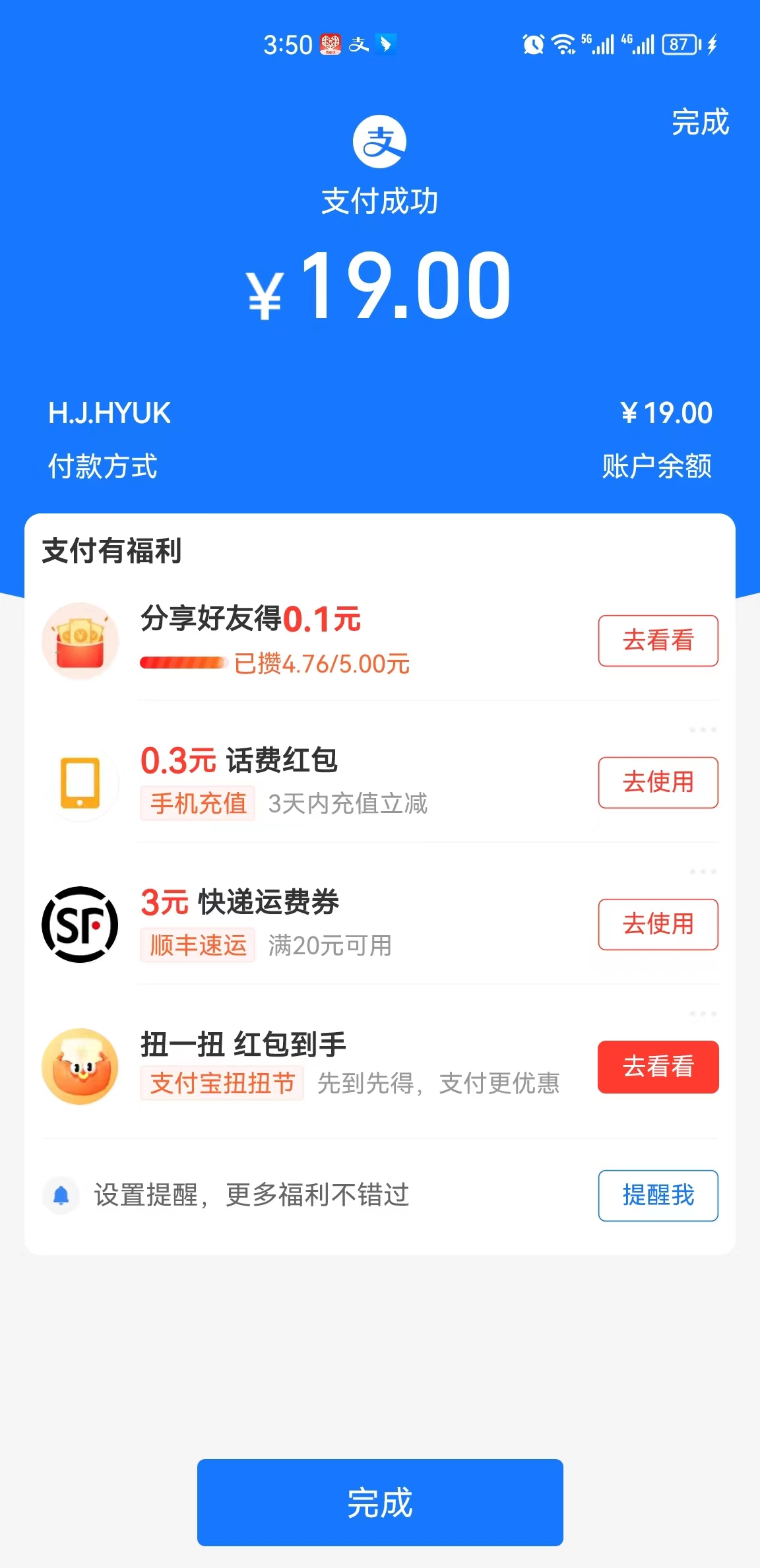Tap 去看看 for 分享好友得0.1元
The height and width of the screenshot is (1568, 760).
click(x=658, y=640)
